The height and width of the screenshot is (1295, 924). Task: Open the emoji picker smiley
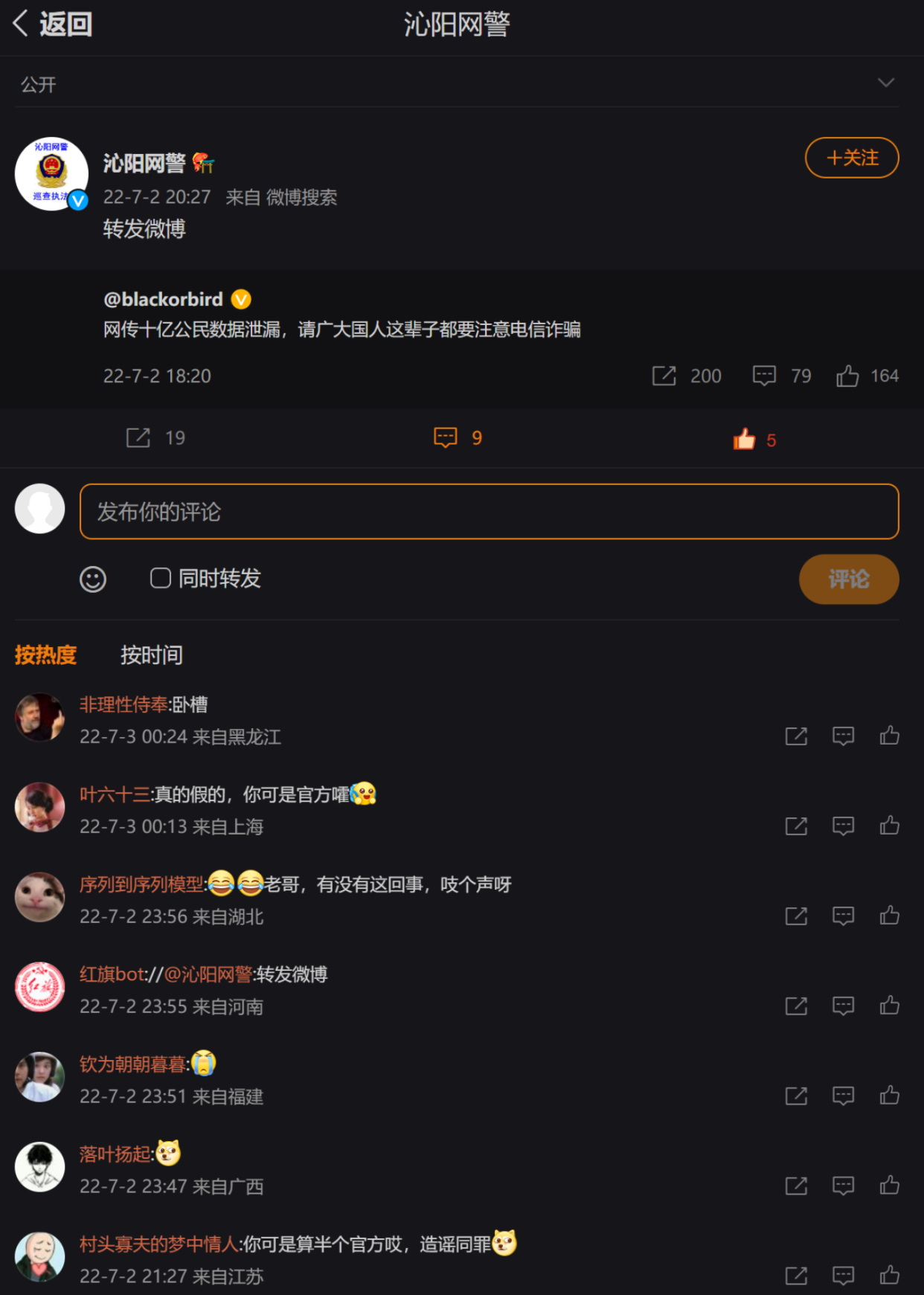(93, 579)
